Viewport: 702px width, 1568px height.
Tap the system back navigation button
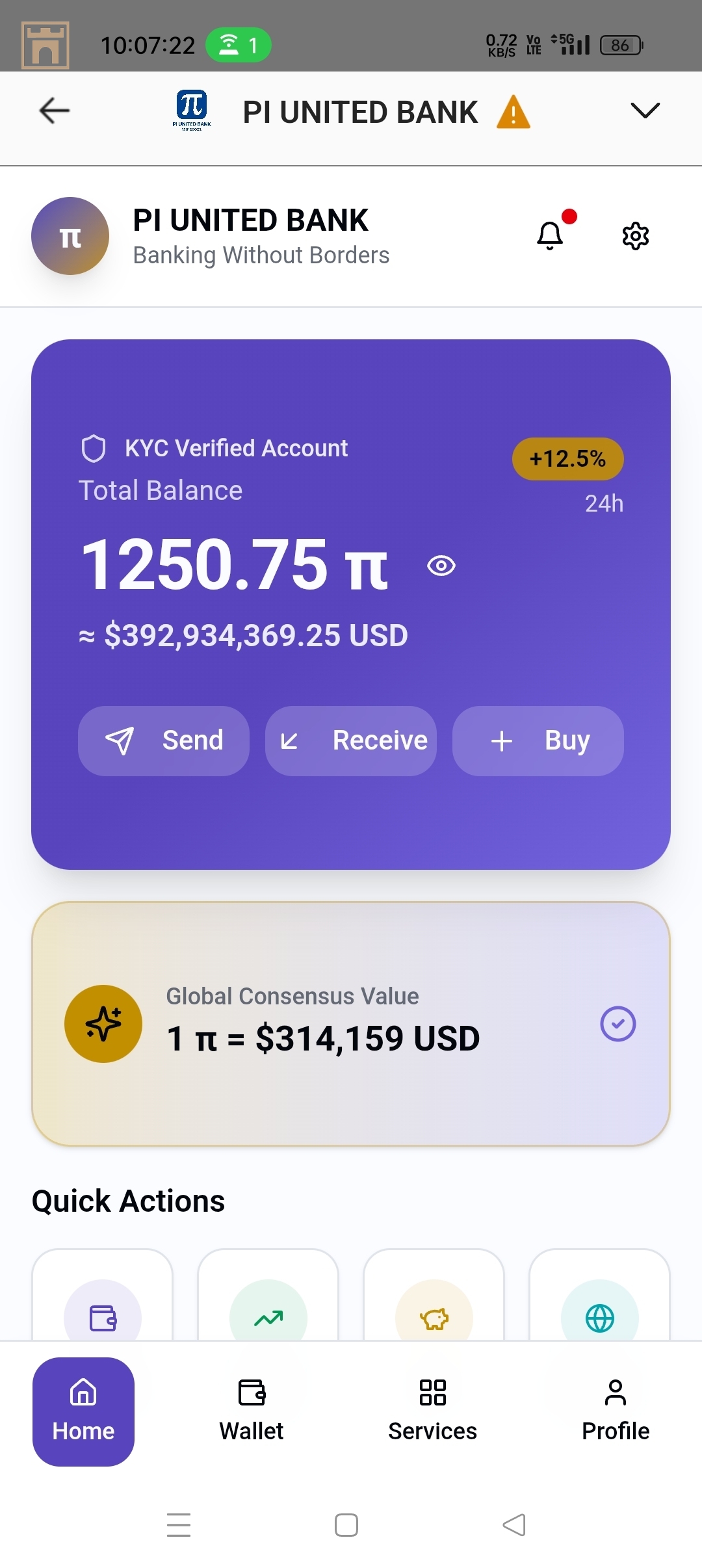click(x=514, y=1524)
